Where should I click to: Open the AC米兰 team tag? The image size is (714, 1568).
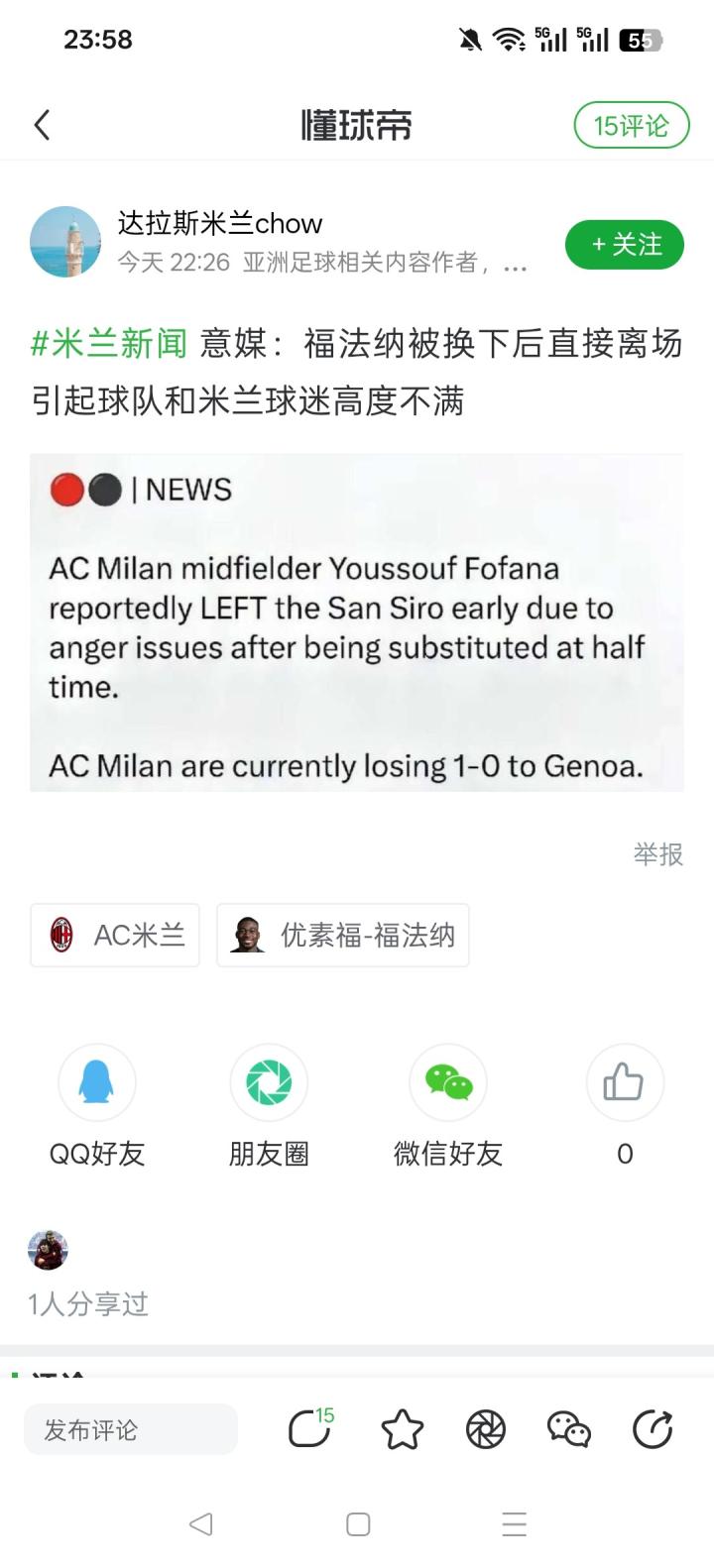[115, 935]
